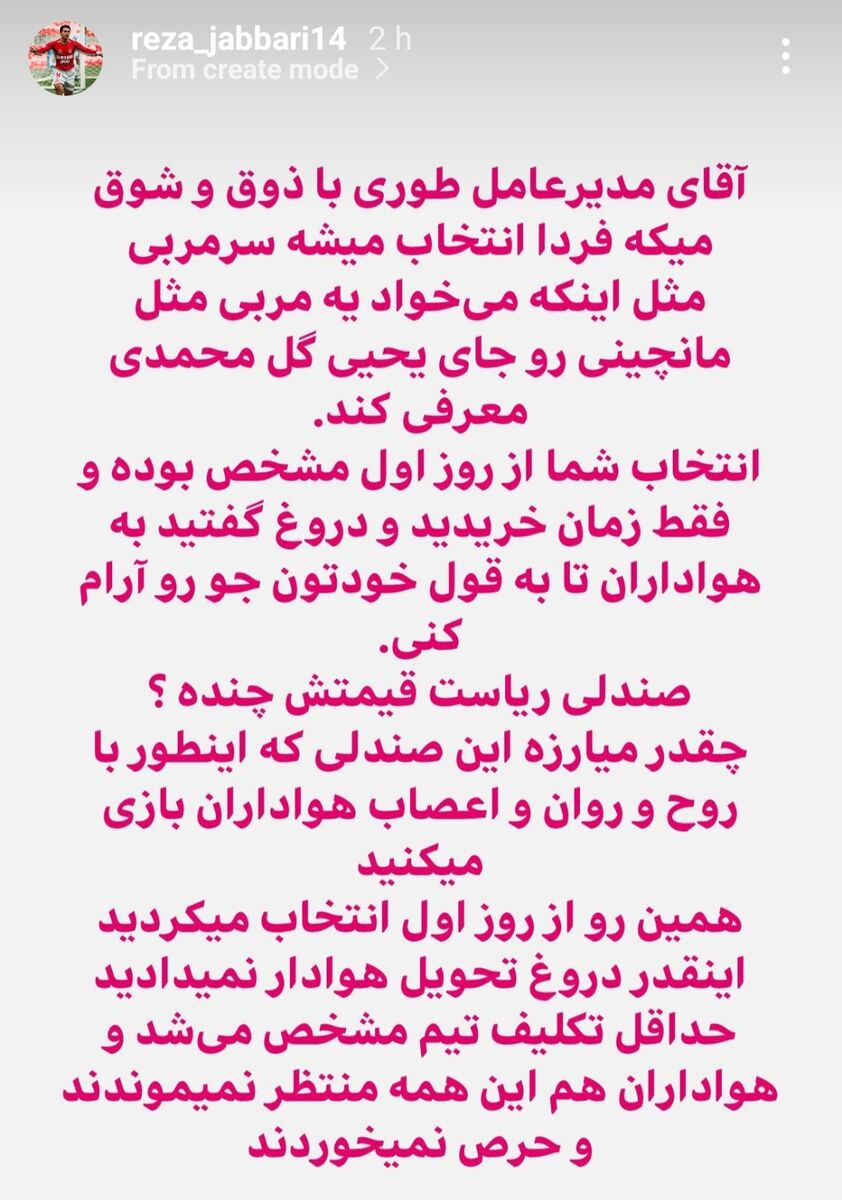Screen dimensions: 842x1200
Task: Open the overflow menu at top right
Action: click(x=785, y=55)
